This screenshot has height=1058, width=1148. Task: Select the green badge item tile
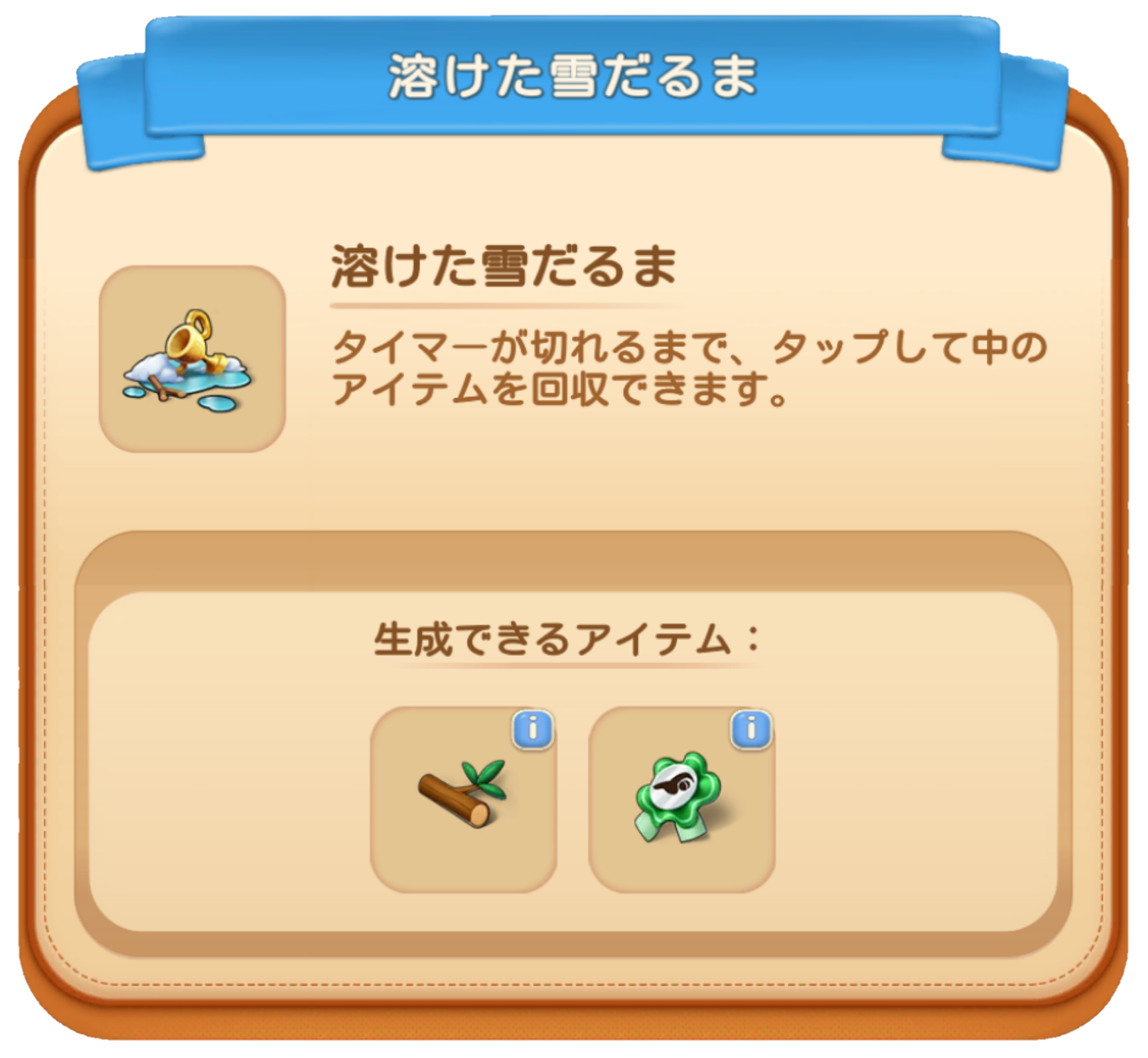681,800
